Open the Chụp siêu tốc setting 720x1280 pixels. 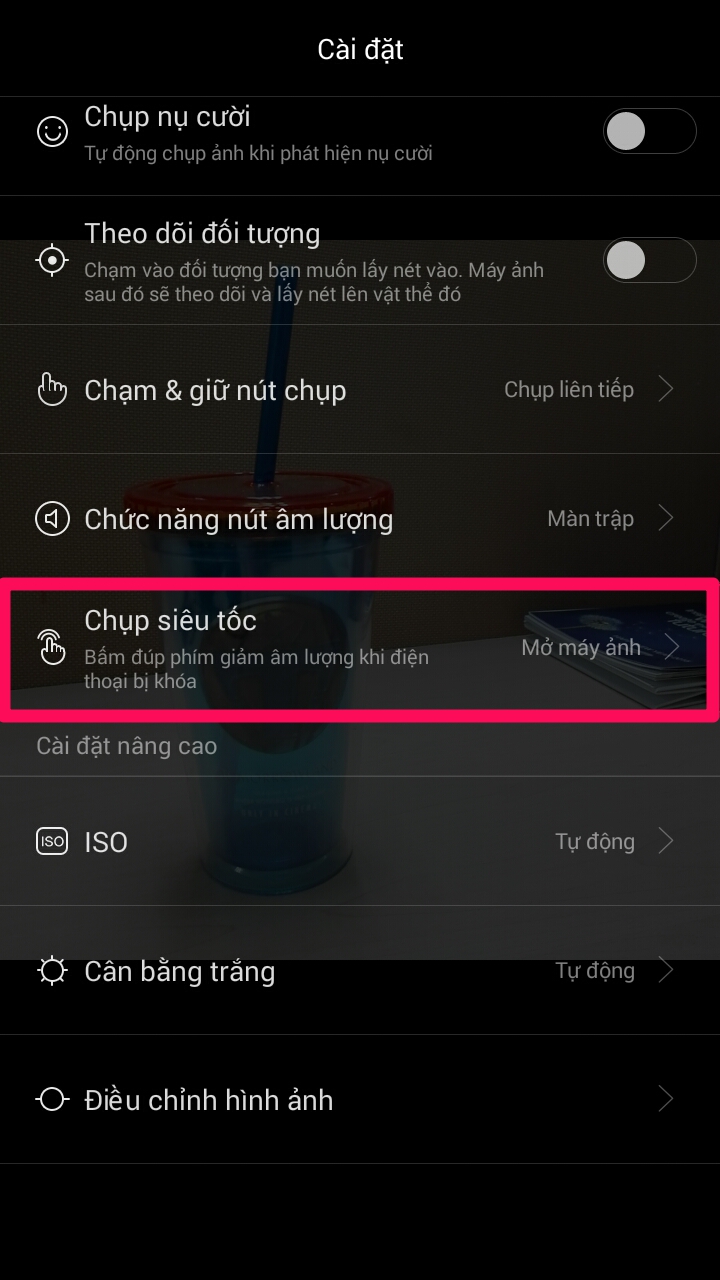pos(360,647)
